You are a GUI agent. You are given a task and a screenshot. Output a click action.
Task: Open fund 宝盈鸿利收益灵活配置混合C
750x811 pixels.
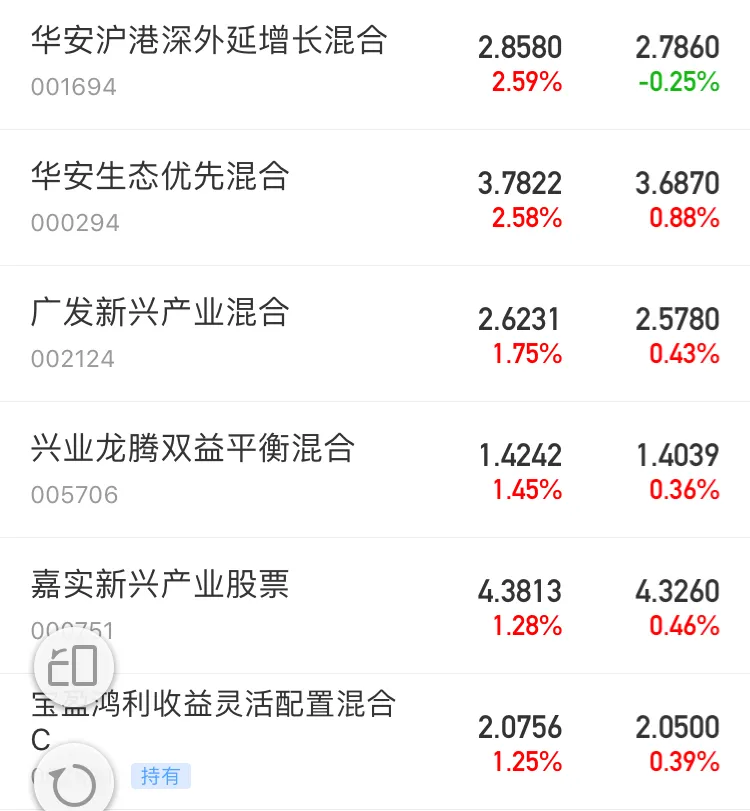coord(215,704)
